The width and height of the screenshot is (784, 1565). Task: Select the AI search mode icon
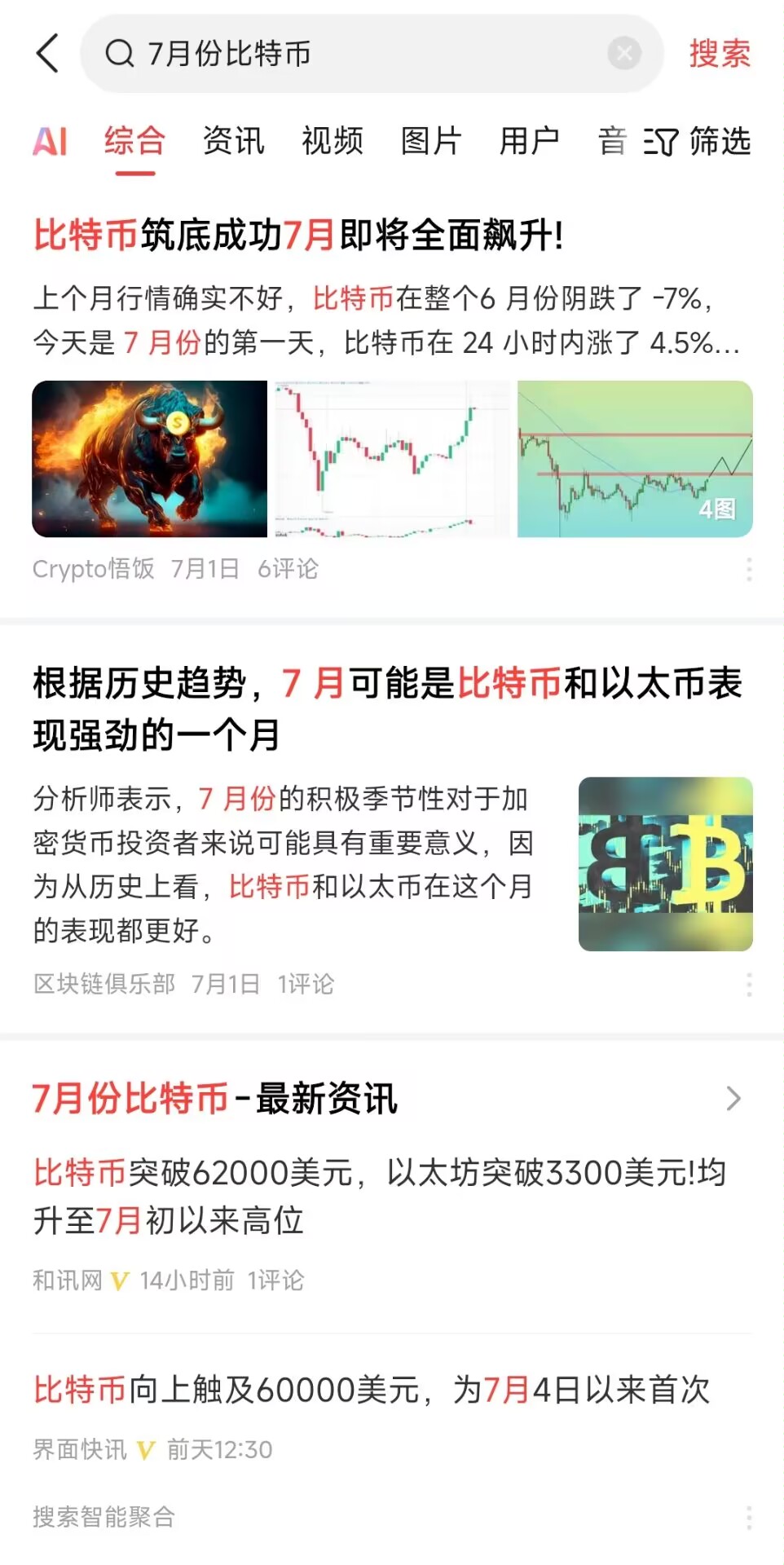pyautogui.click(x=51, y=142)
